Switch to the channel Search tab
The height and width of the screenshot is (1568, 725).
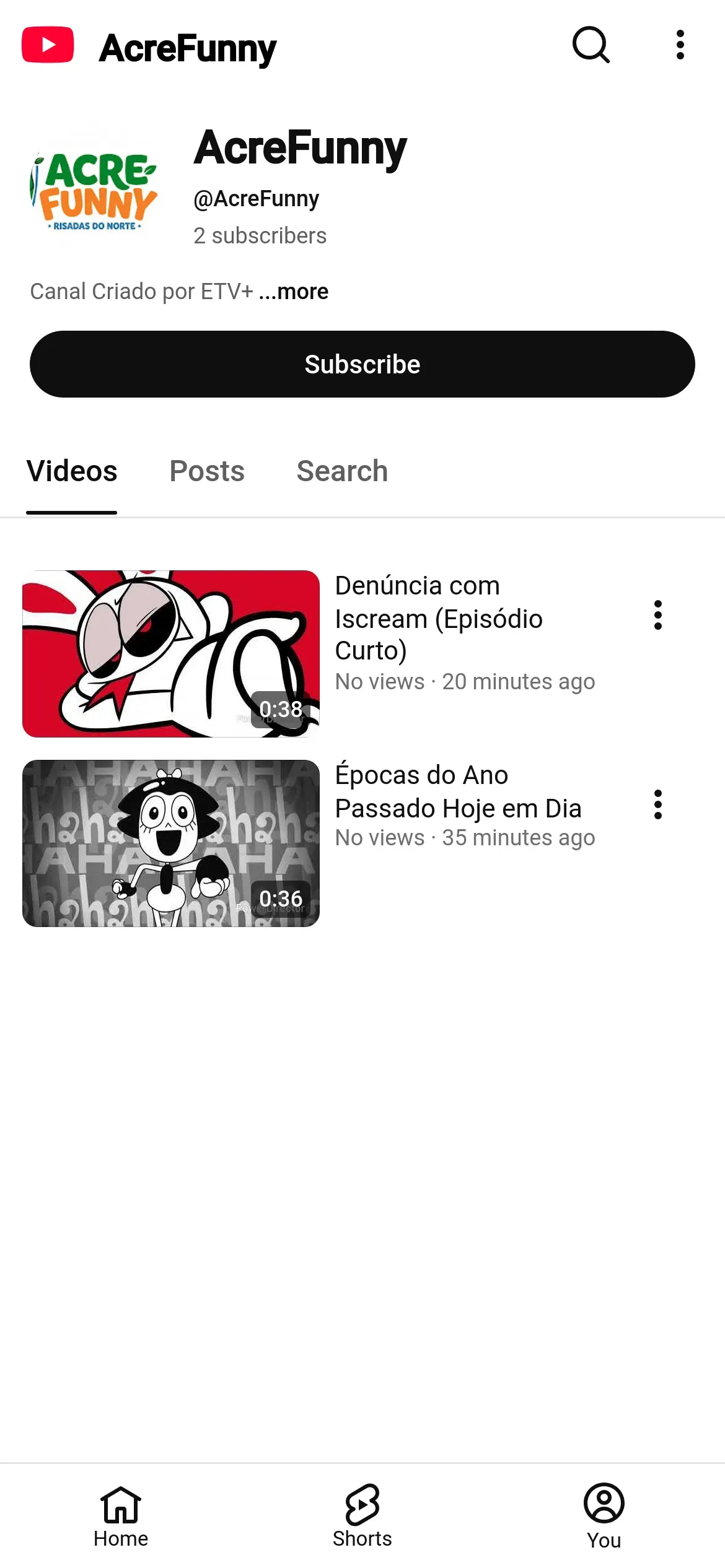point(343,471)
